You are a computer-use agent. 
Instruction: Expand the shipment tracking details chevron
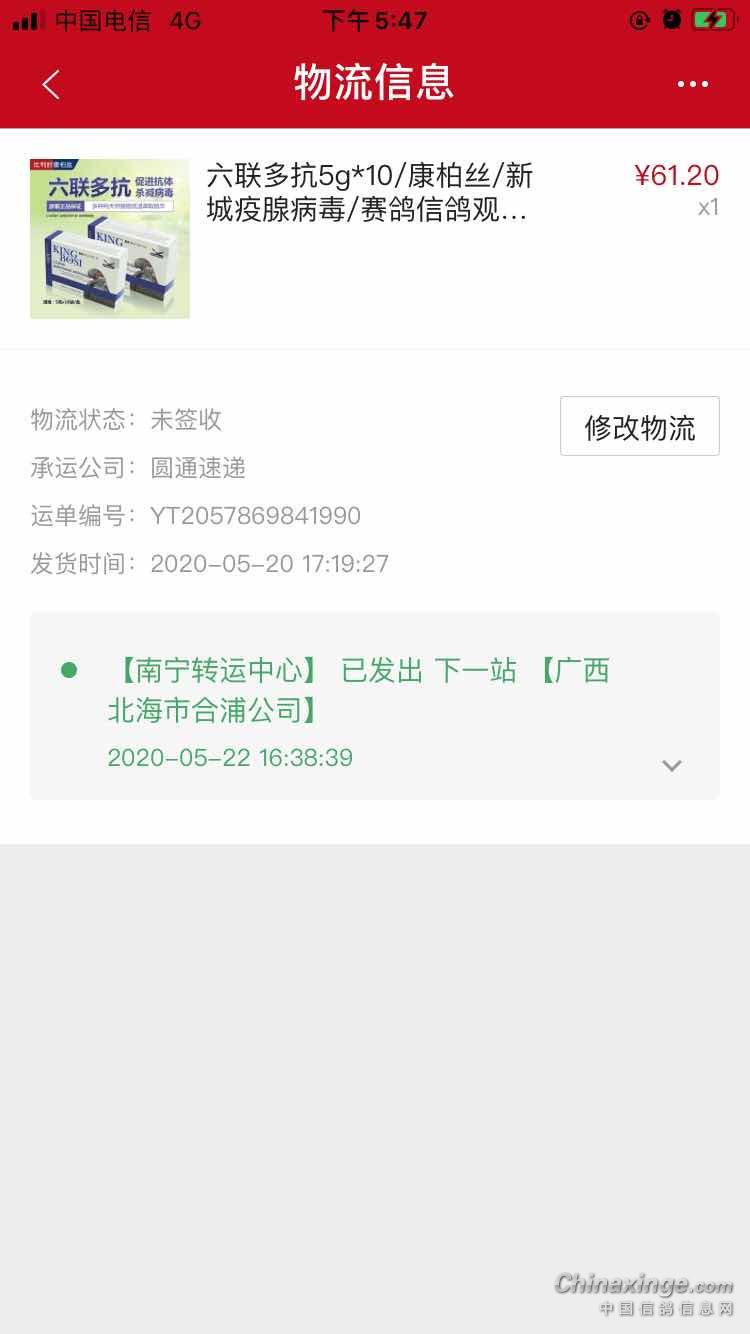672,765
